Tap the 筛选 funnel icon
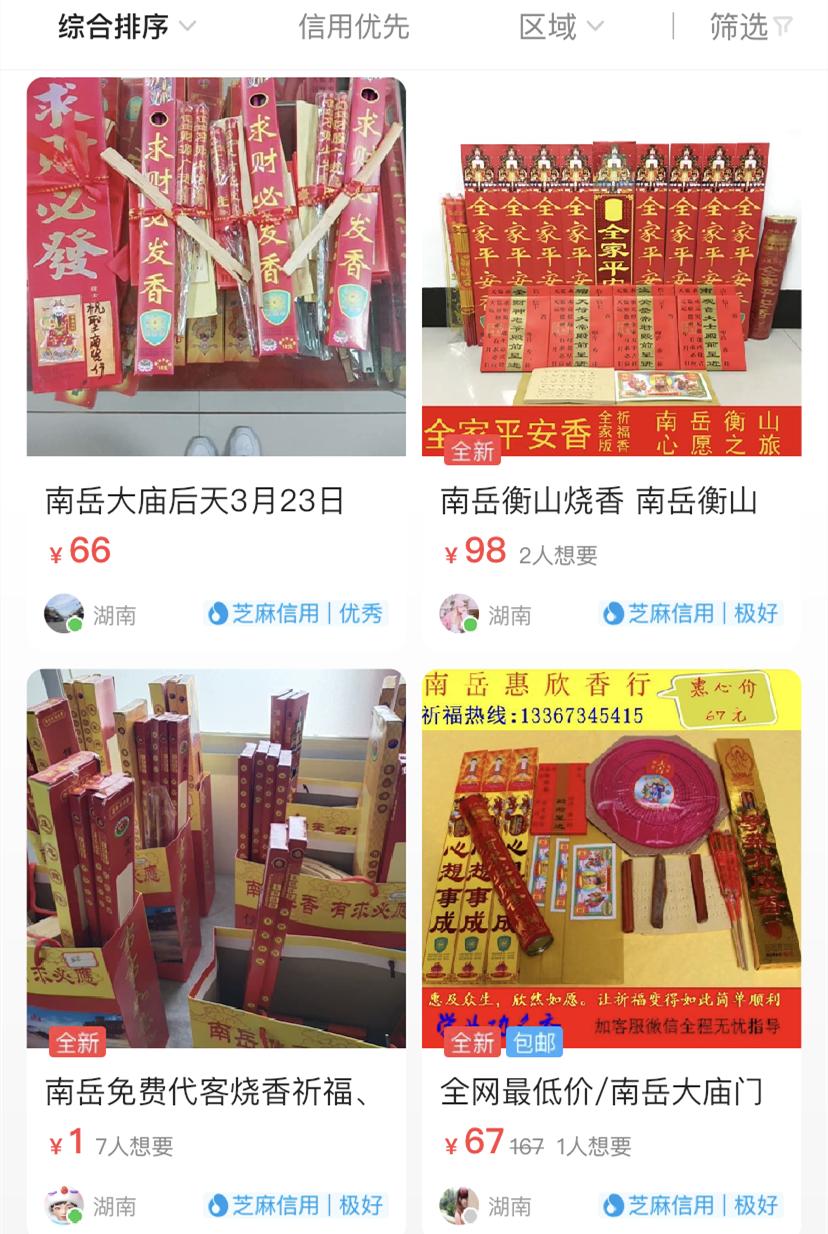This screenshot has width=828, height=1234. pyautogui.click(x=781, y=27)
